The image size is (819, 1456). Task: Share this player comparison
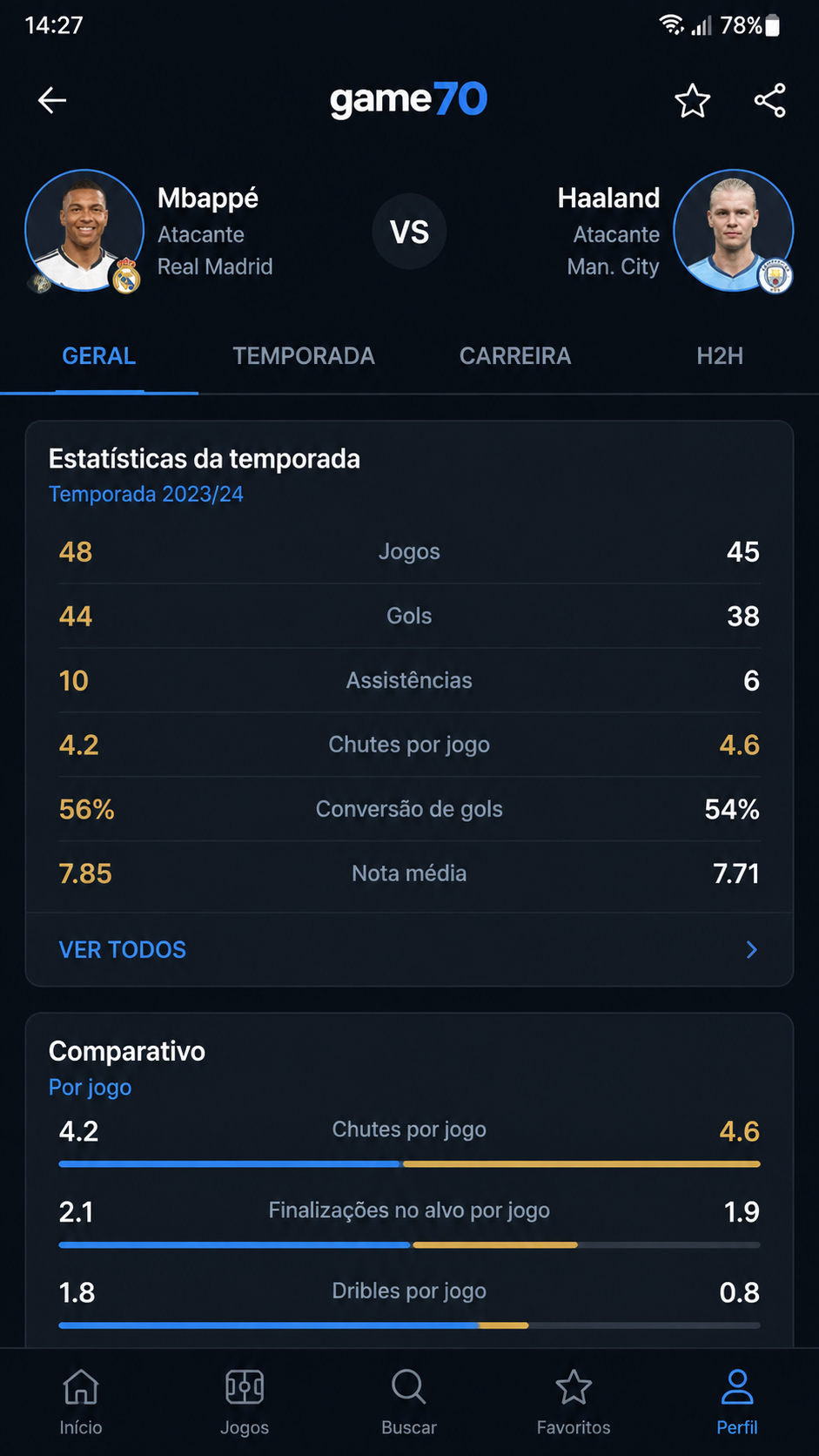770,101
